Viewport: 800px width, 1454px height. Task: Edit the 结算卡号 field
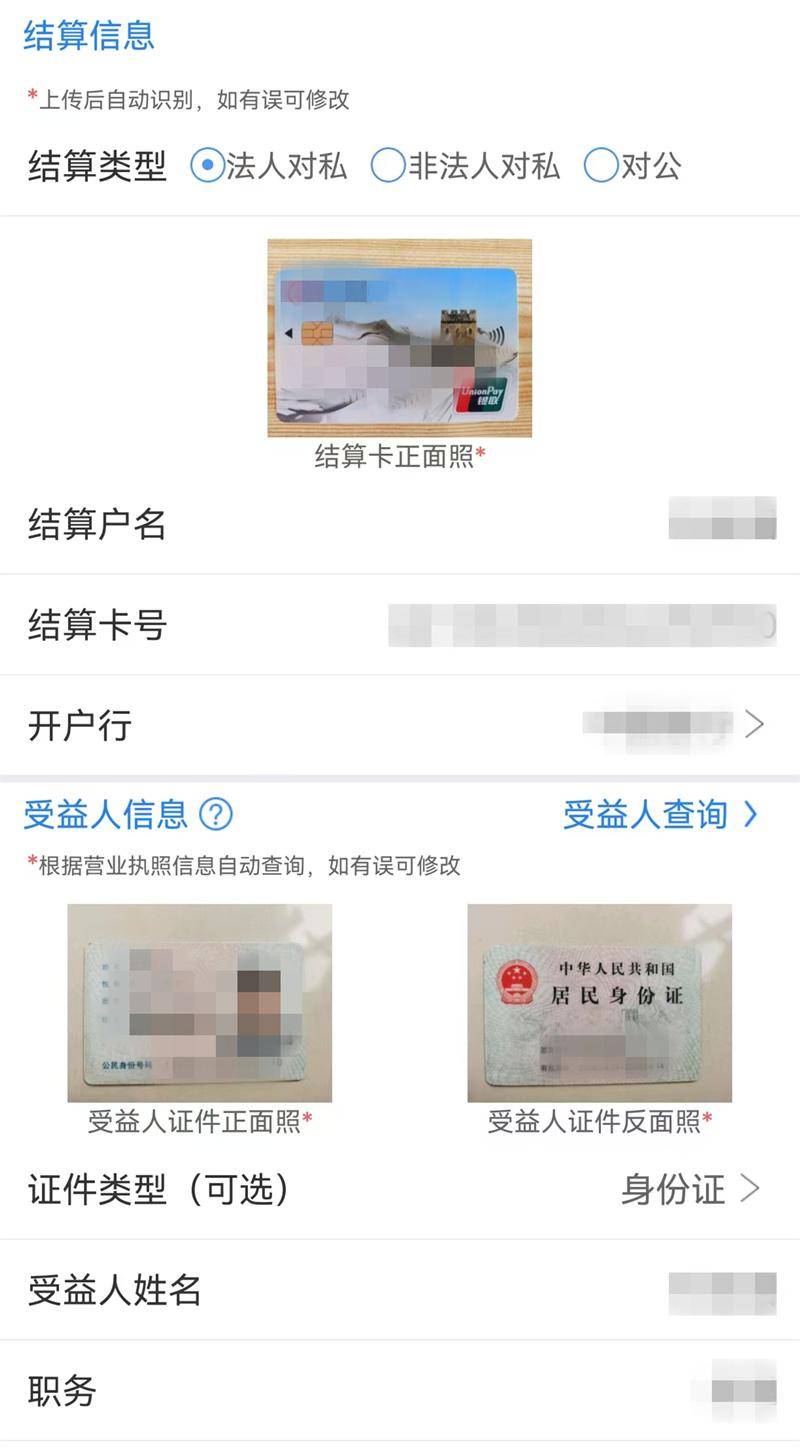click(x=580, y=625)
